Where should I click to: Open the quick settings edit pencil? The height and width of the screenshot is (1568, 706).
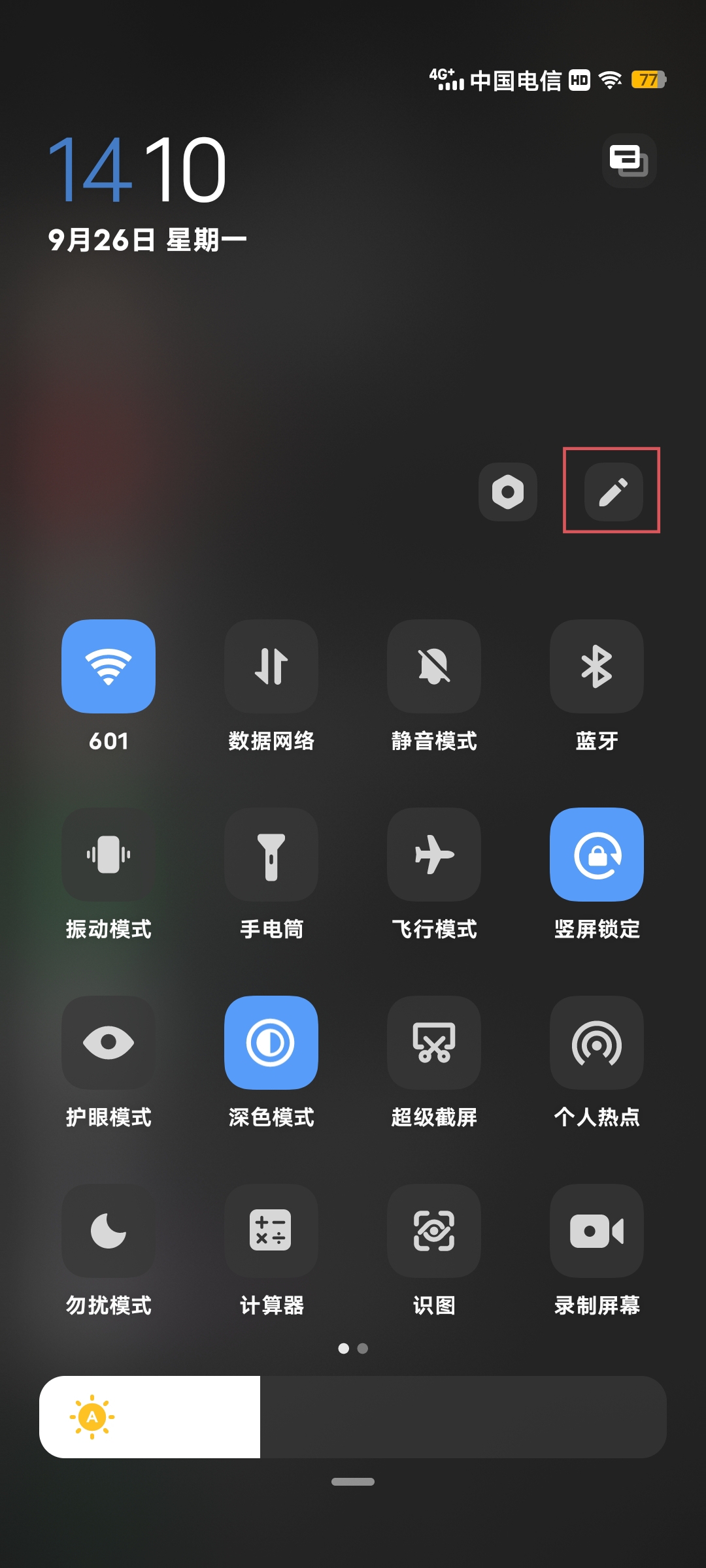613,492
